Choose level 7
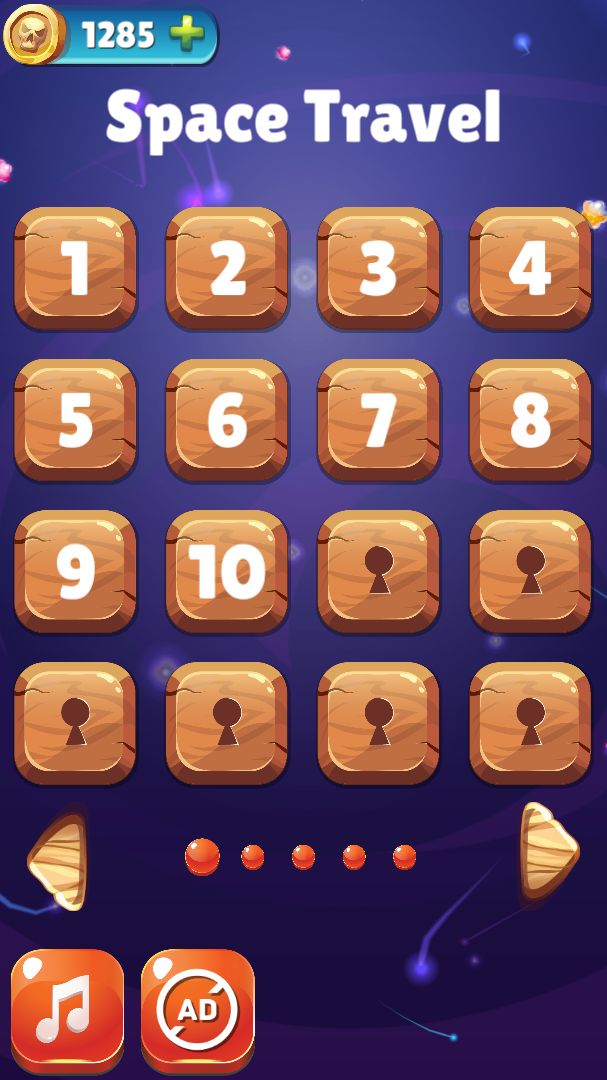 [x=379, y=420]
